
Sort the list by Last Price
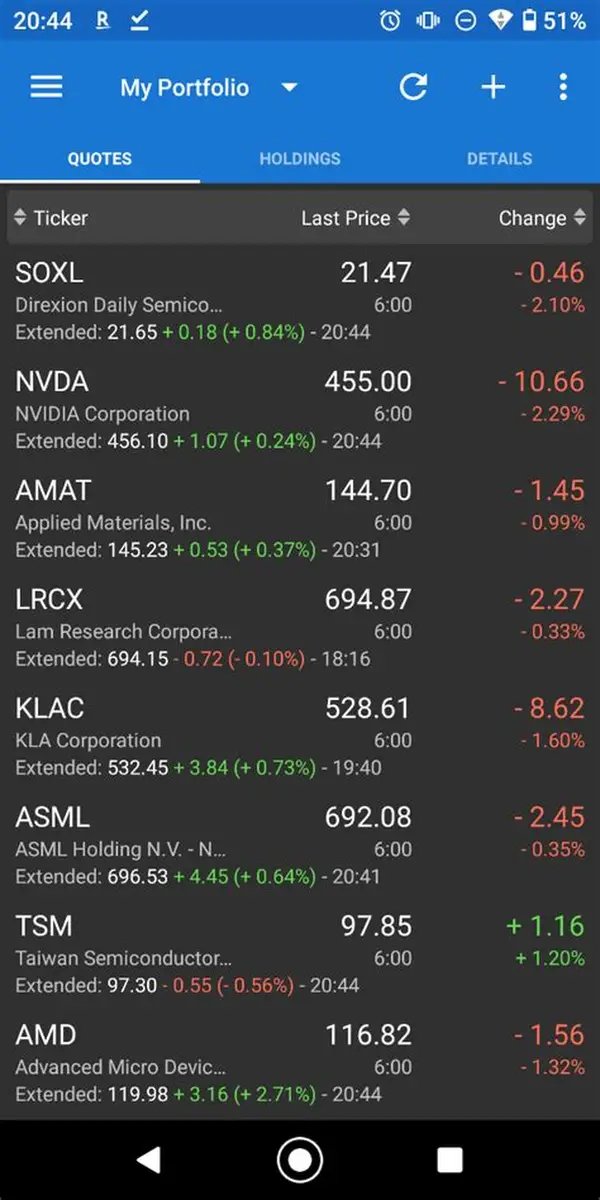tap(355, 218)
